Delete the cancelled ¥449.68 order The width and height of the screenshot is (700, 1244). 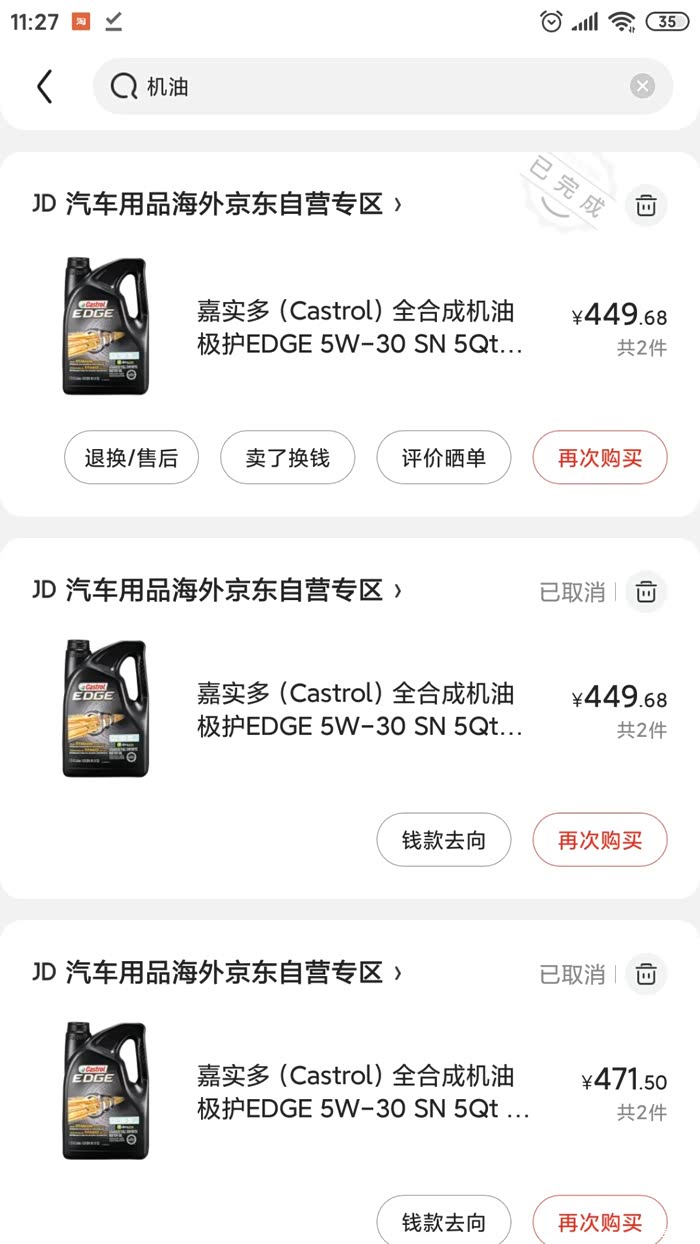coord(647,592)
